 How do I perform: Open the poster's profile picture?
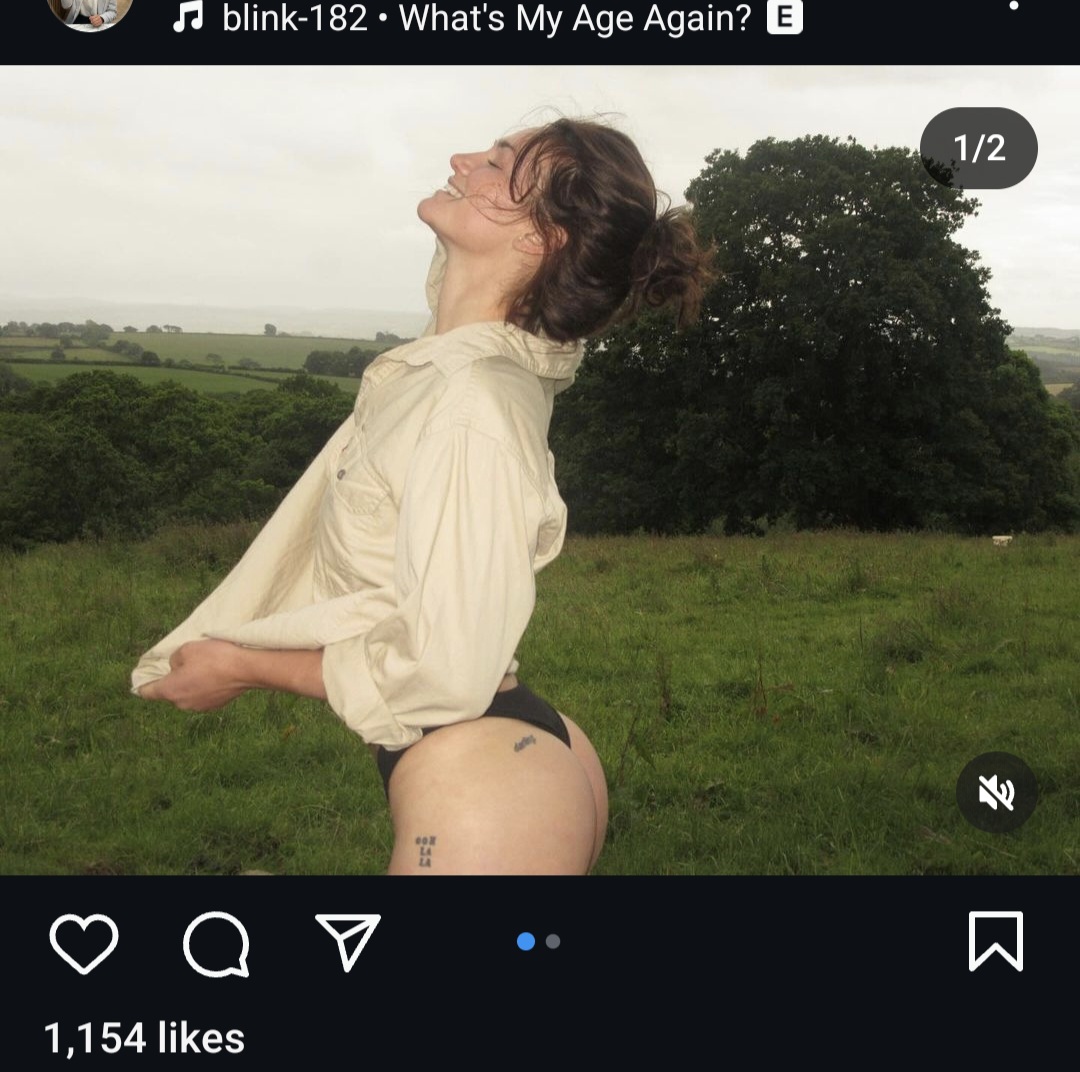point(90,10)
